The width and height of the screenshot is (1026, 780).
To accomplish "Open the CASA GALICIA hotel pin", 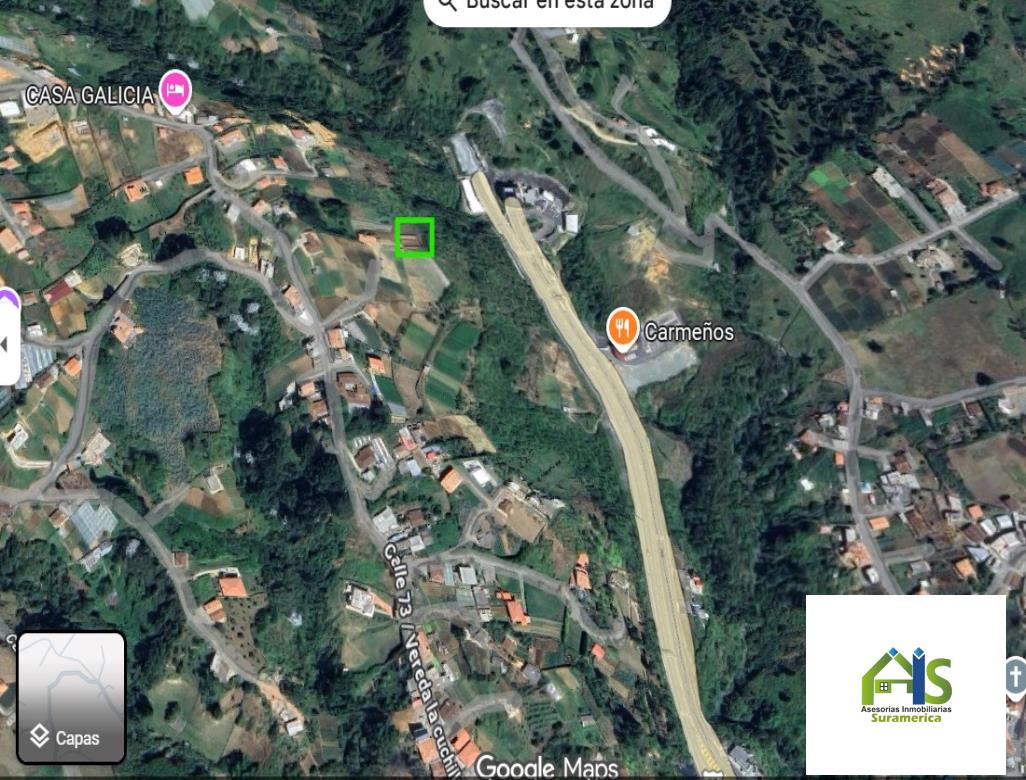I will (x=176, y=92).
